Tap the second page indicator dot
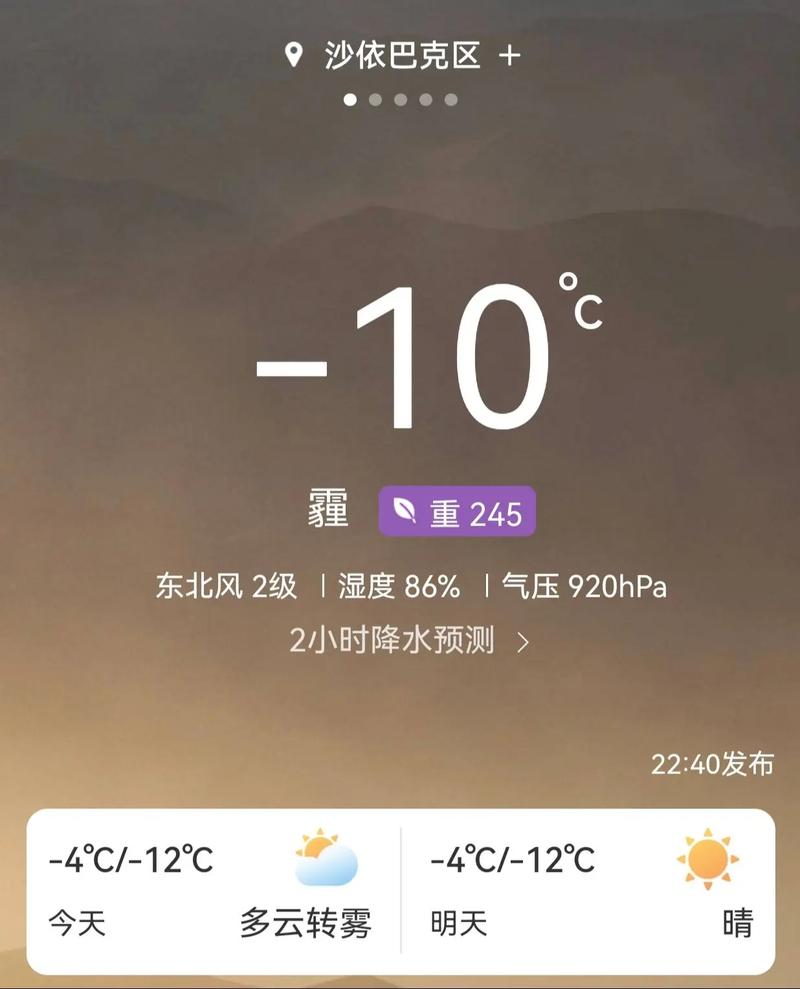 (x=374, y=99)
